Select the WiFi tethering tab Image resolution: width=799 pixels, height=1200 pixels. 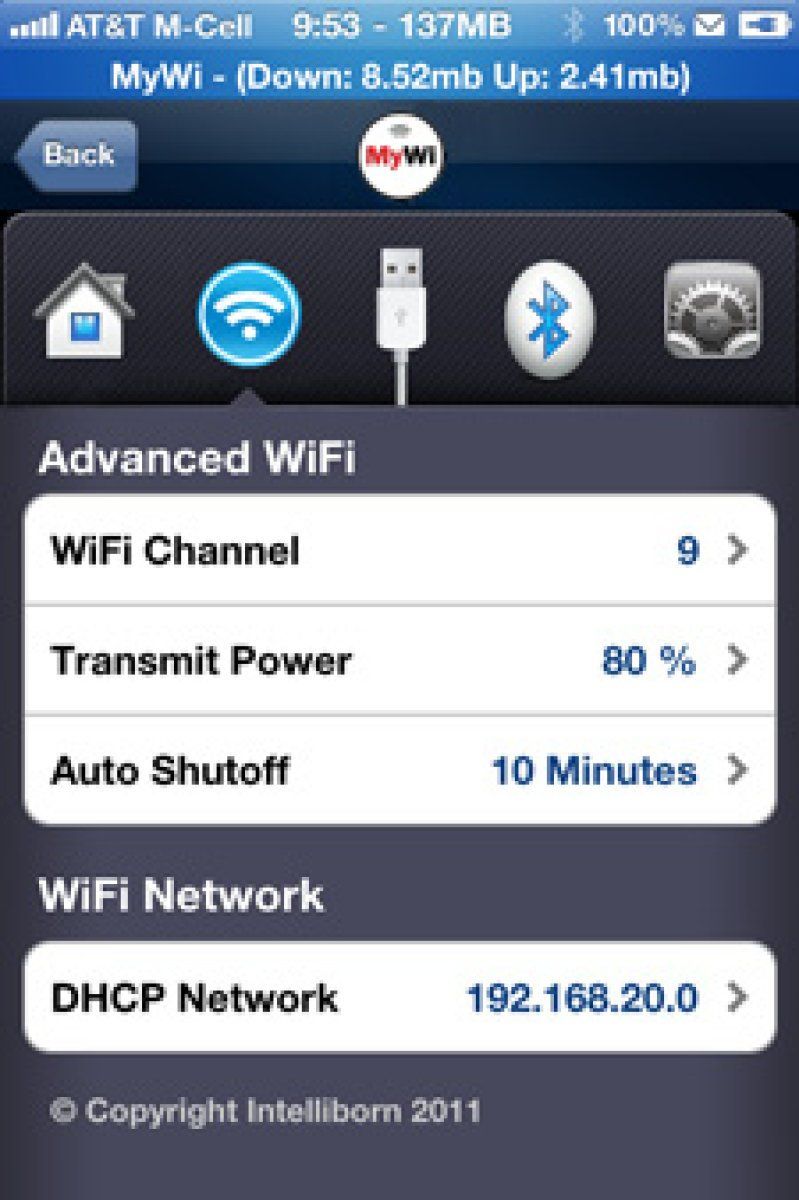pos(249,313)
